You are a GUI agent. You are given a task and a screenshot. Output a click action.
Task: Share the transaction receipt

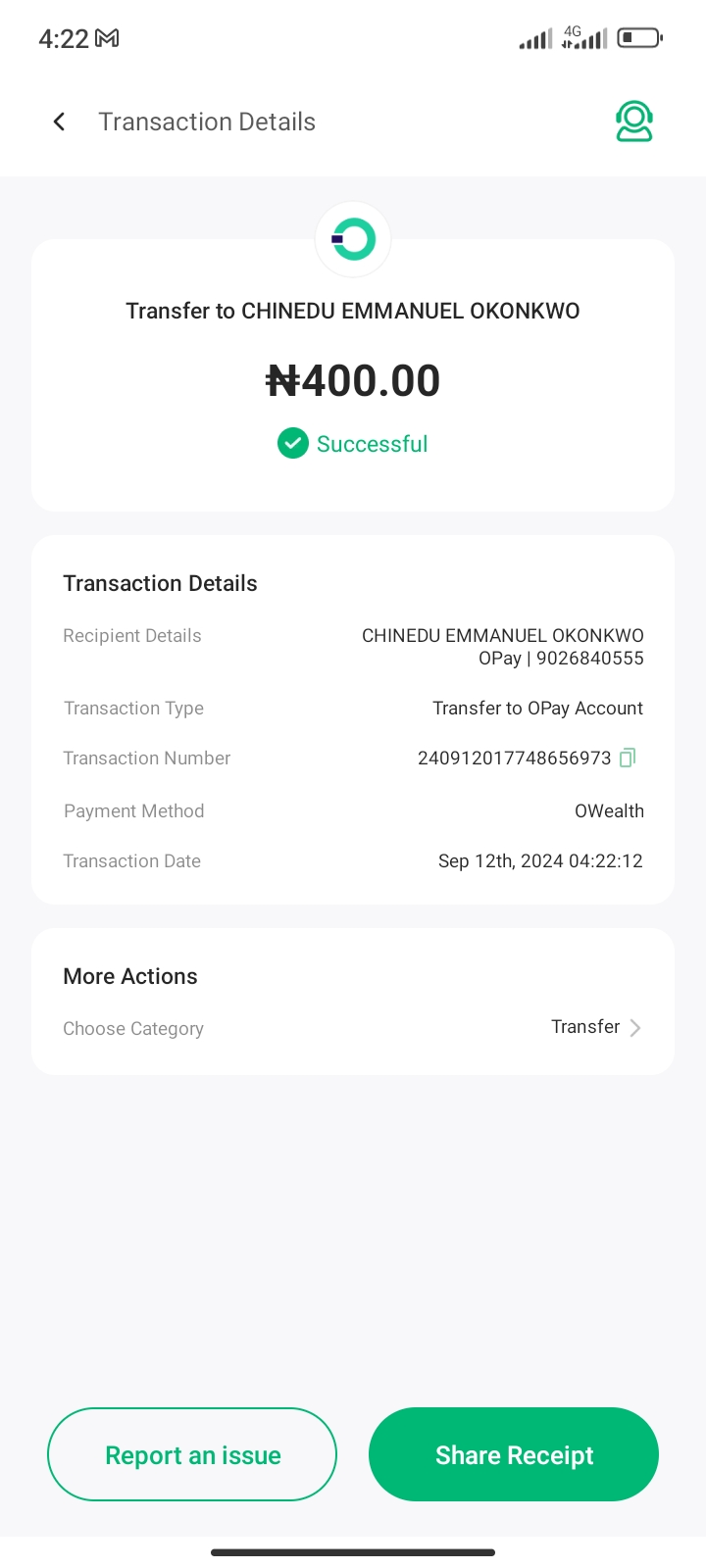514,1455
